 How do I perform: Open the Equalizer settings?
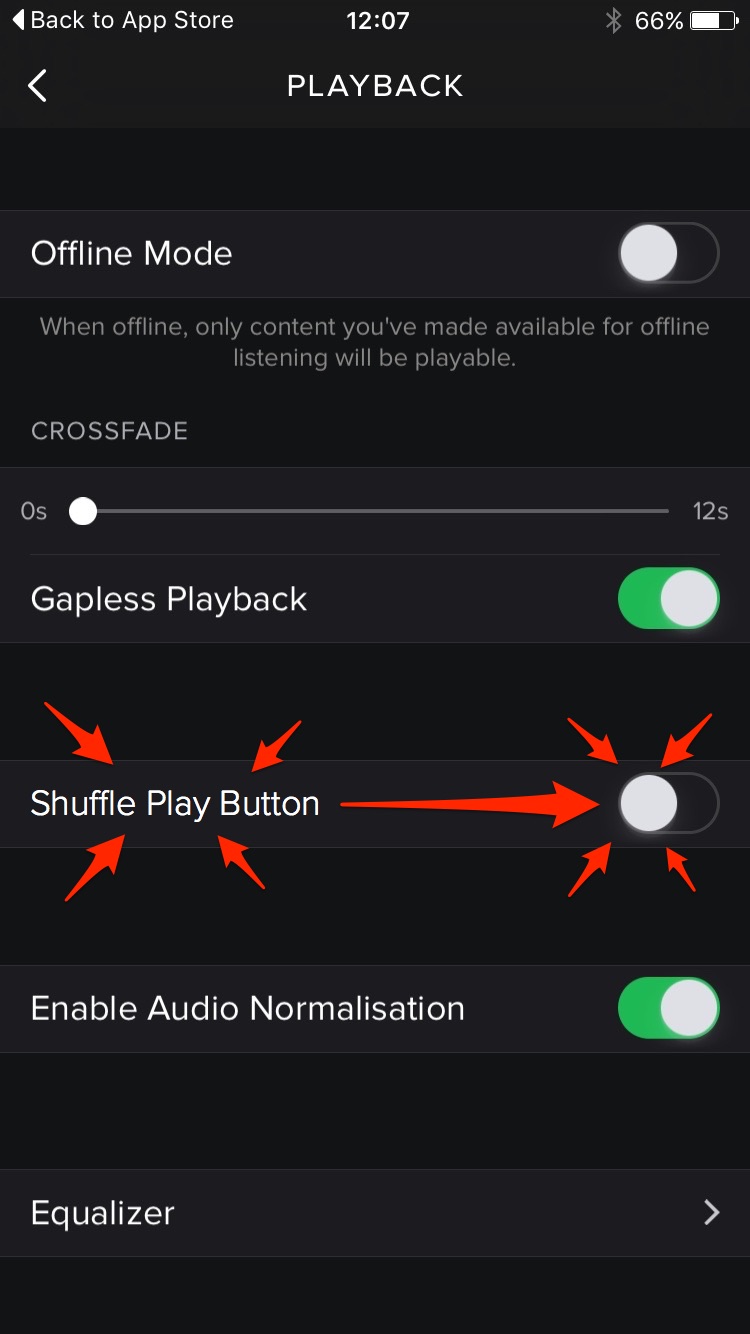[375, 1213]
